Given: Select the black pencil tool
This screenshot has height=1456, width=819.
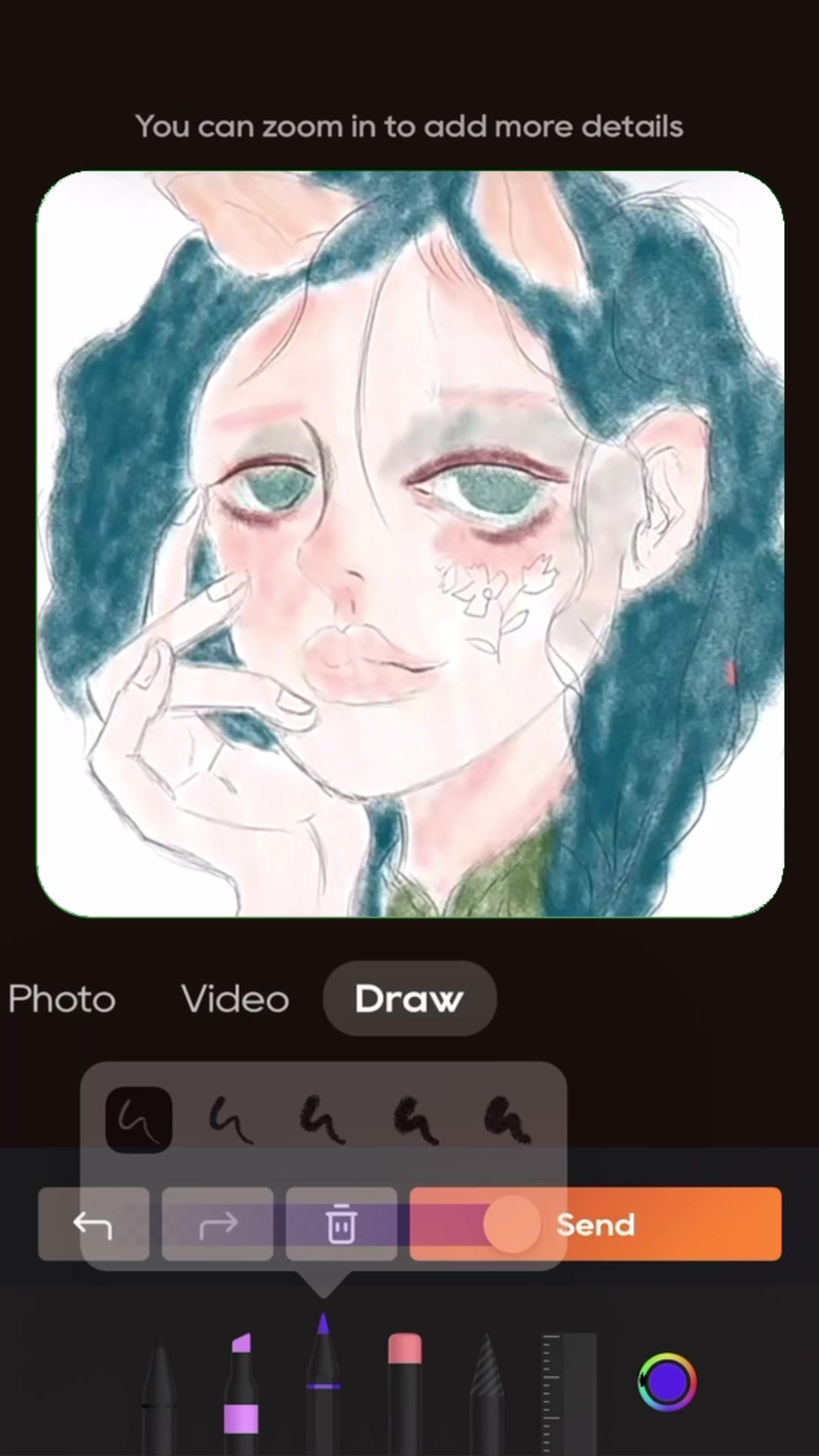Looking at the screenshot, I should pos(159,1395).
